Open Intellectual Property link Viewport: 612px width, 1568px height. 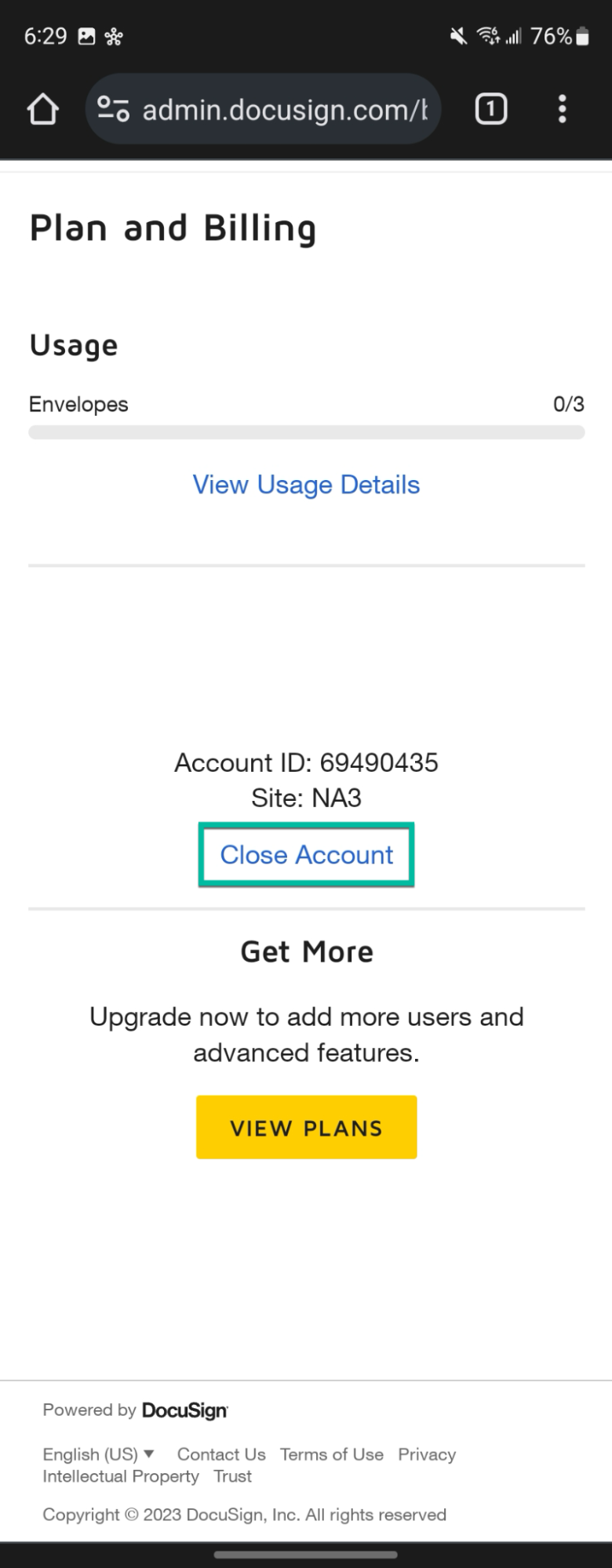tap(121, 1476)
